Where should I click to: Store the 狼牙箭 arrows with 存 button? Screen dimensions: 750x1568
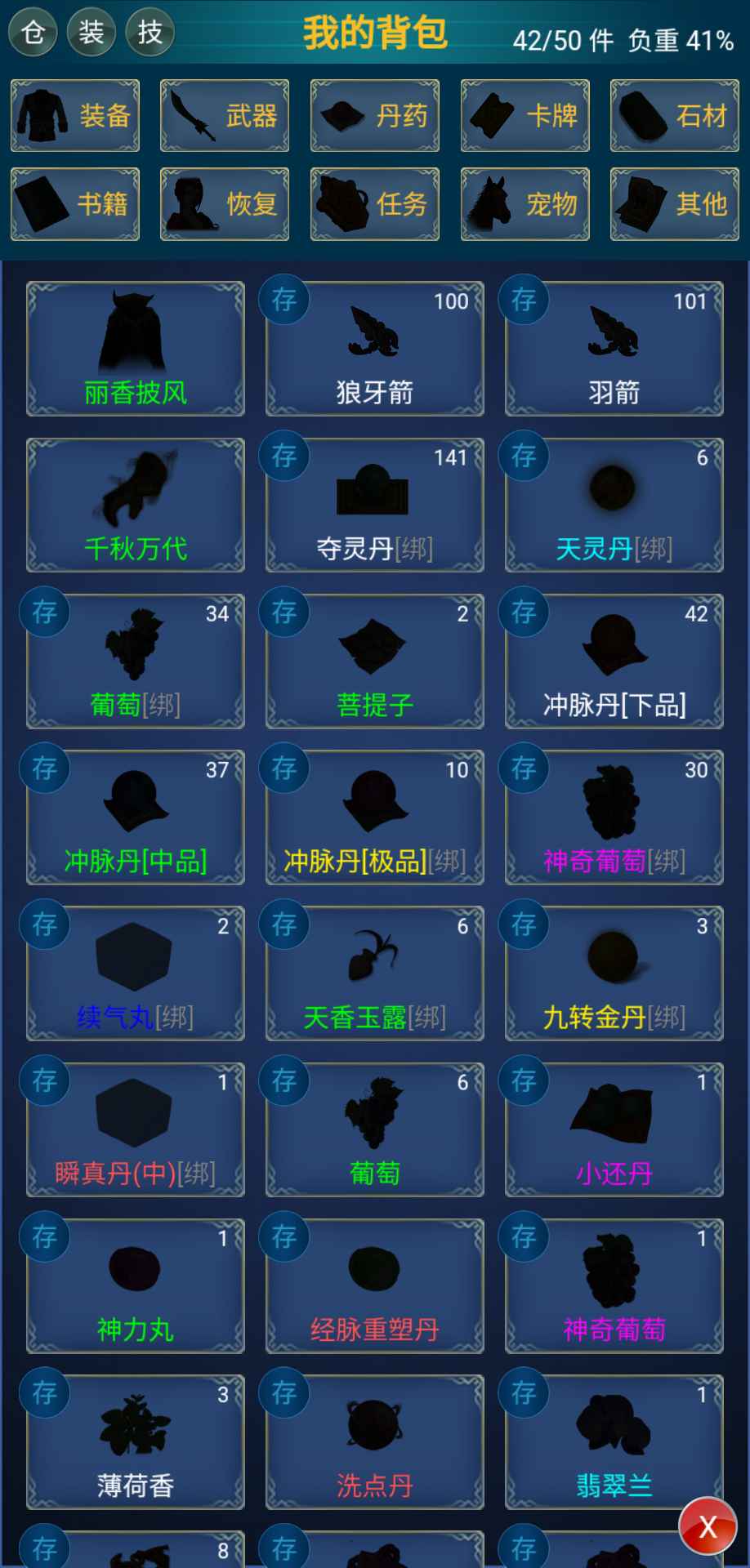[x=283, y=301]
